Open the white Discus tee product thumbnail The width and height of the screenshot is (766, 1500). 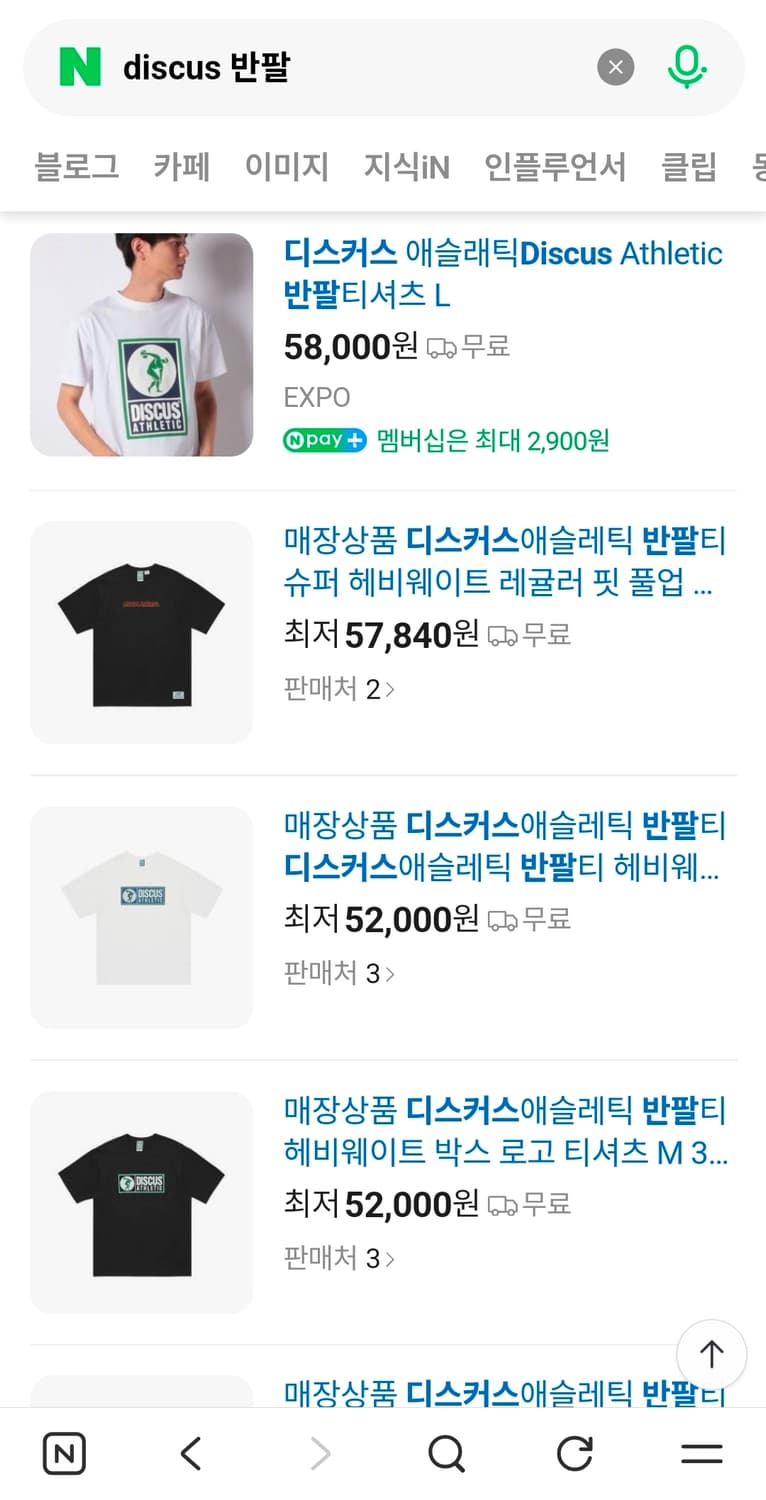(141, 345)
